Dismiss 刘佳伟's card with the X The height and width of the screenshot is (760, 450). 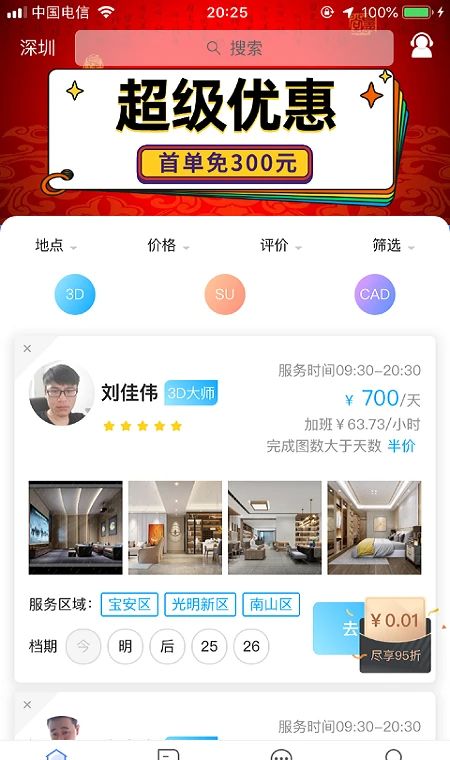coord(27,348)
